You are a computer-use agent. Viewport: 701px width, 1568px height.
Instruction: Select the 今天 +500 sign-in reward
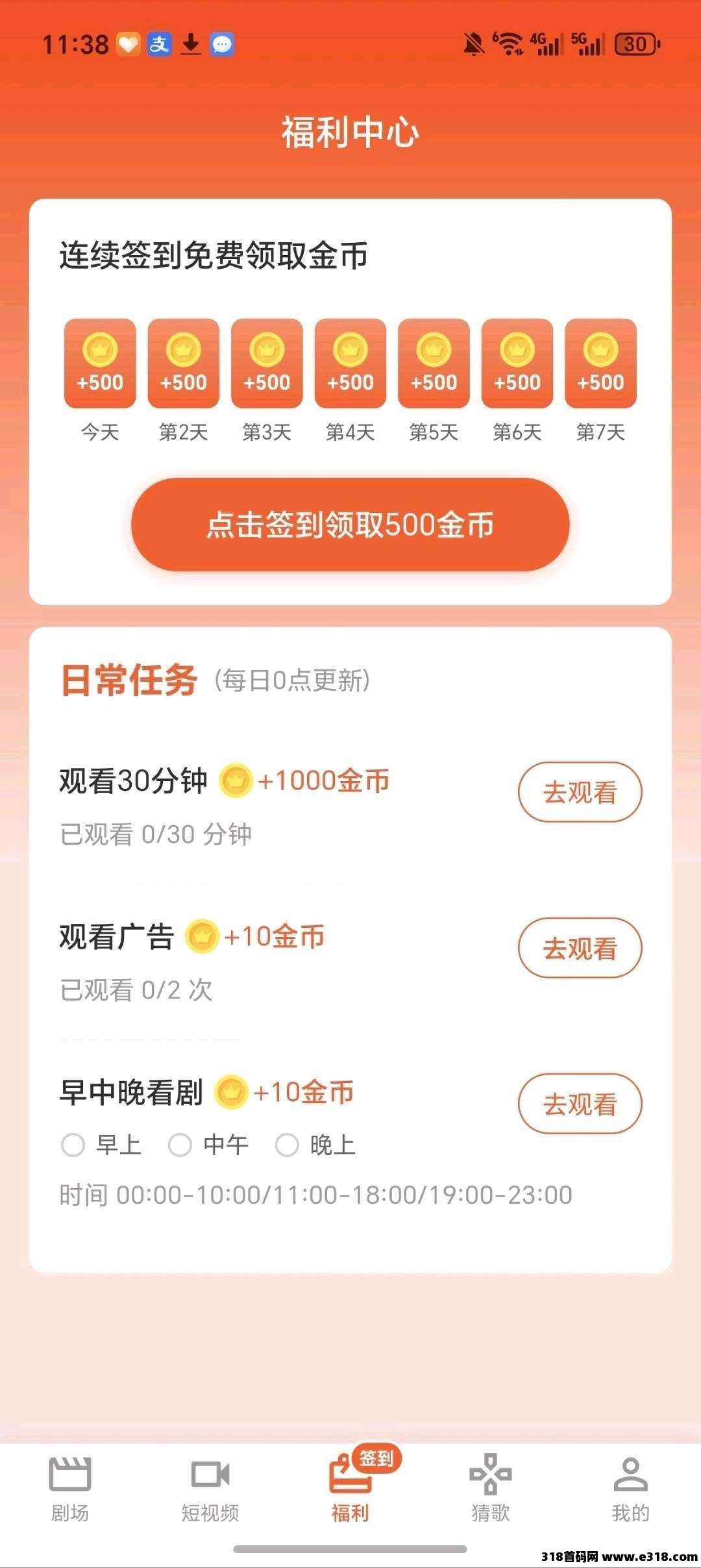tap(100, 364)
